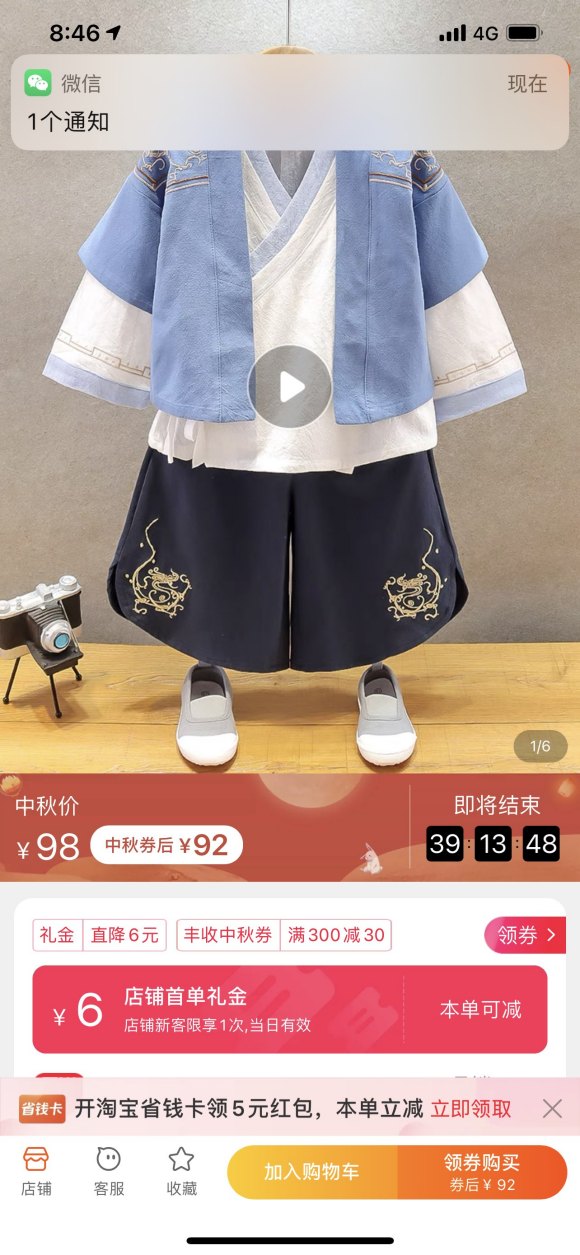
Task: Tap the 领券 coupon button
Action: (x=525, y=935)
